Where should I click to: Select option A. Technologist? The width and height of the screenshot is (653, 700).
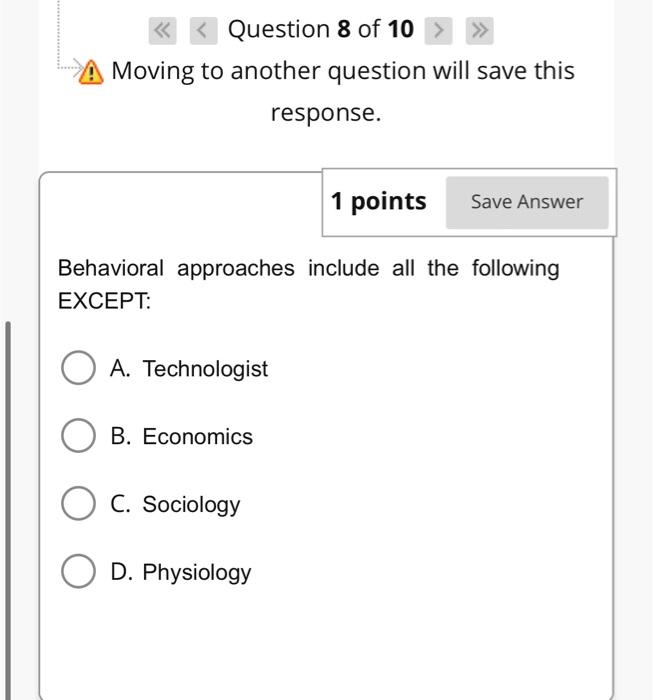78,369
